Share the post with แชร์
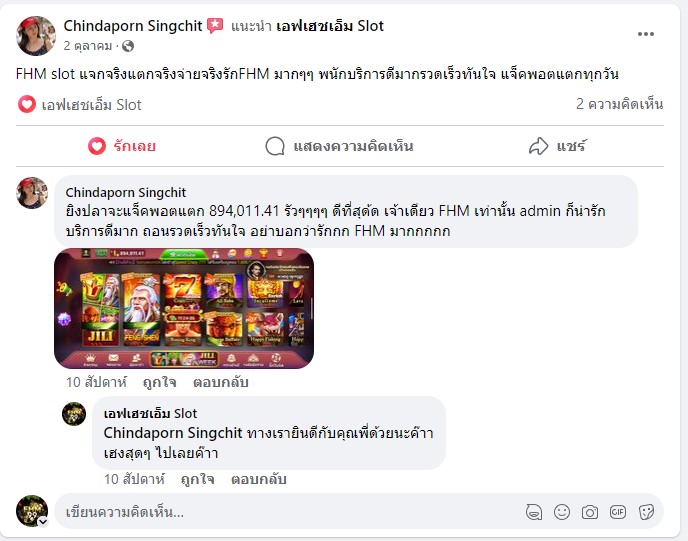 pos(556,146)
